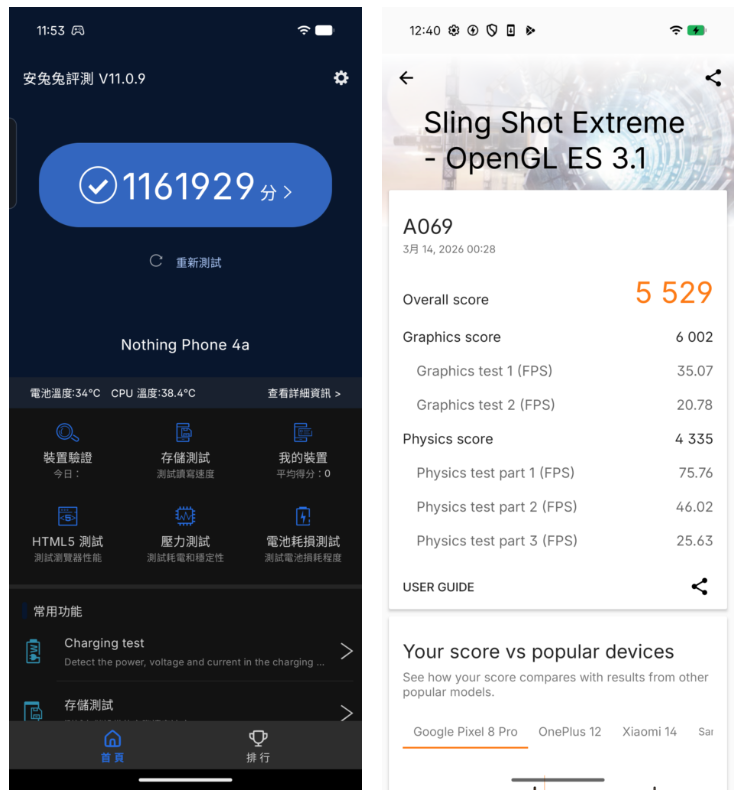Open the 1161929 score details

[186, 186]
